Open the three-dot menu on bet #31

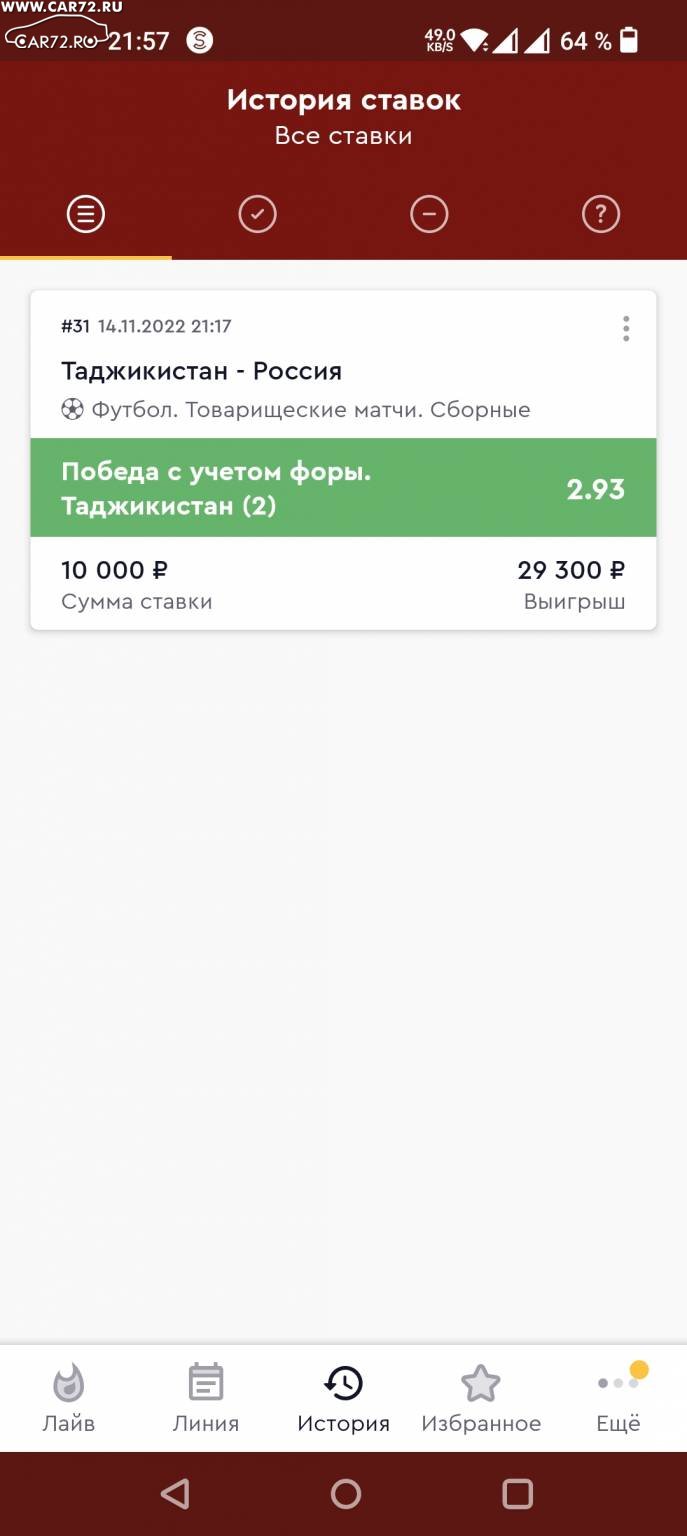click(x=626, y=329)
